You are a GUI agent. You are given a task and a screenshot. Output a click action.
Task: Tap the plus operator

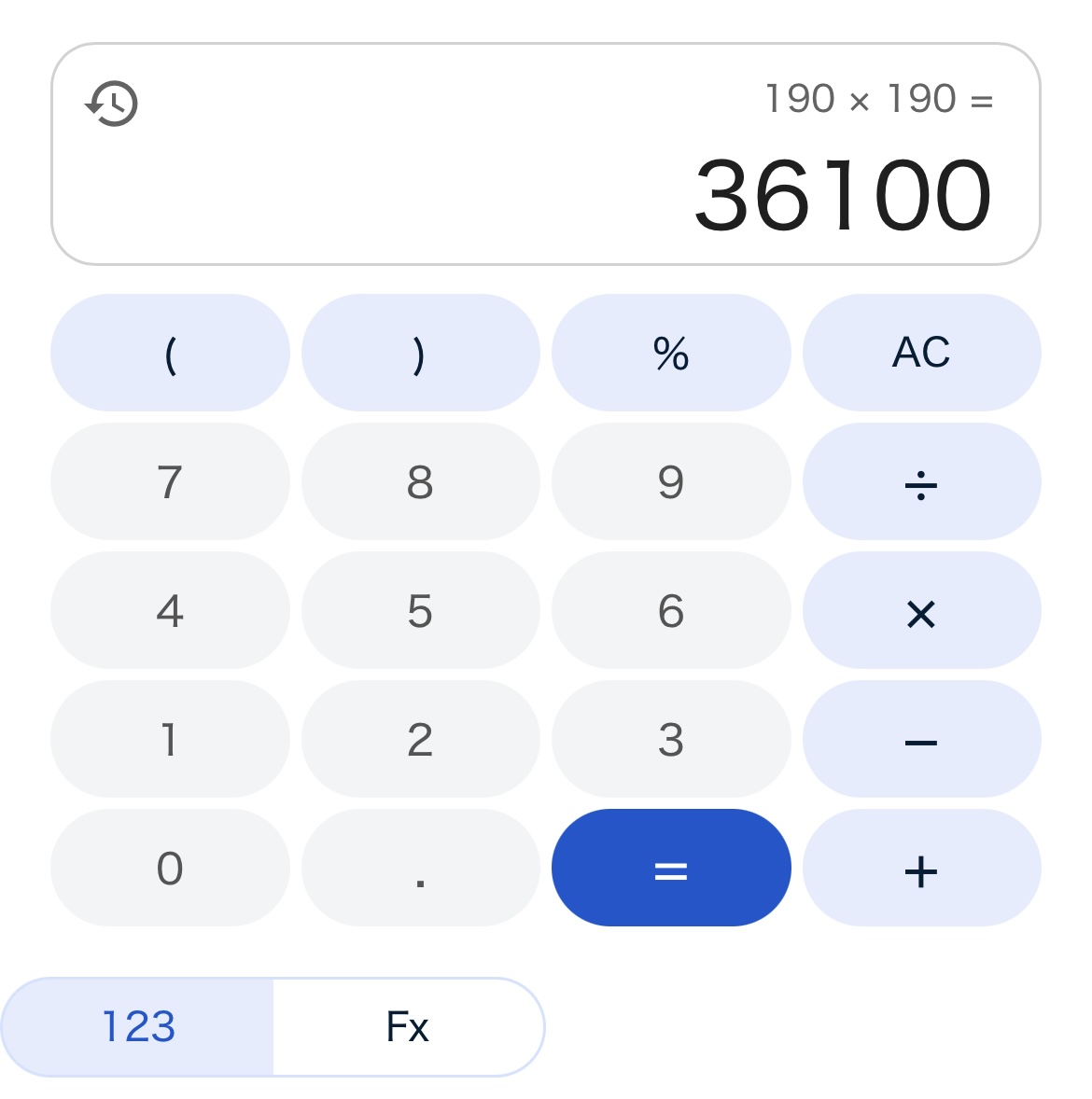pos(921,868)
